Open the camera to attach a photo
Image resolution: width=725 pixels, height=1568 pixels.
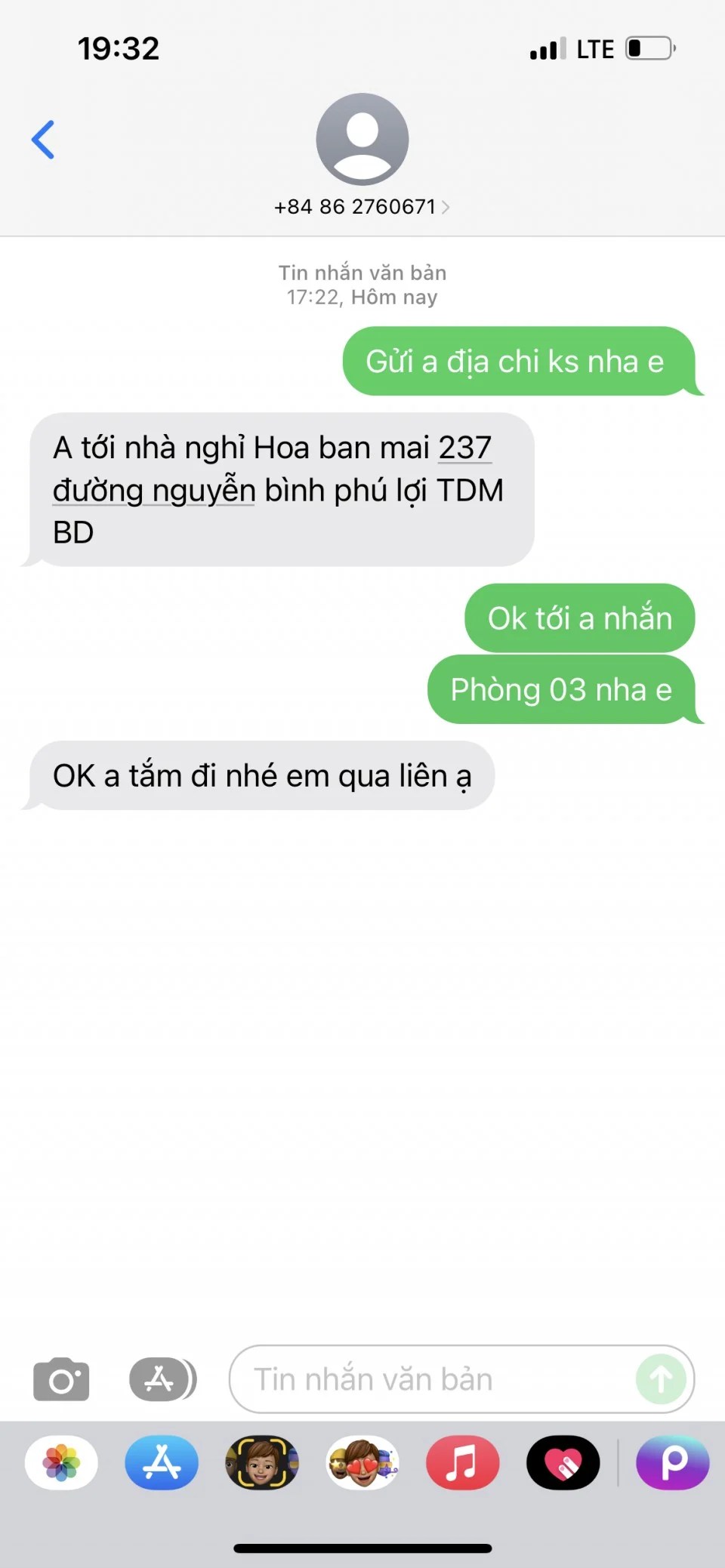coord(61,1379)
